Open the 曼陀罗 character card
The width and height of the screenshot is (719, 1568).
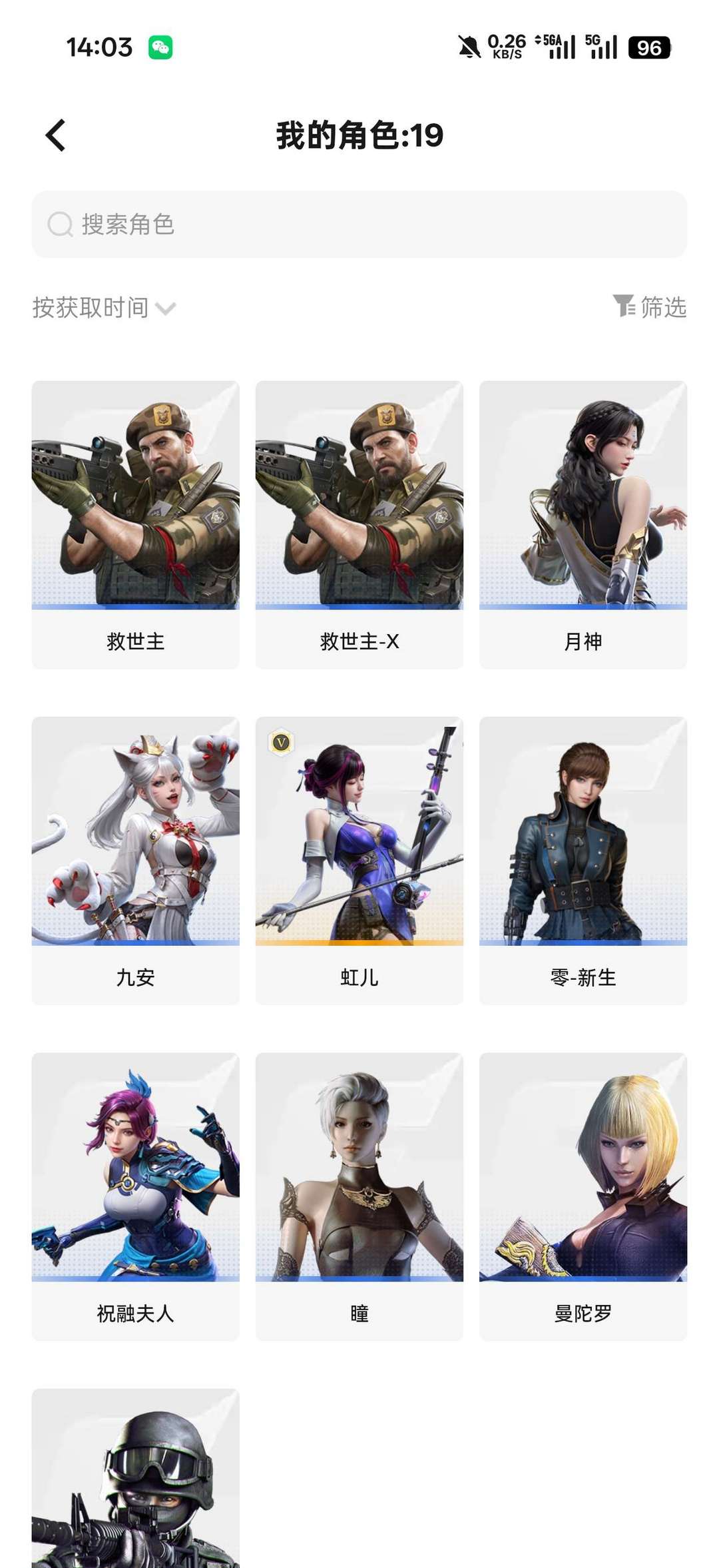tap(583, 1196)
